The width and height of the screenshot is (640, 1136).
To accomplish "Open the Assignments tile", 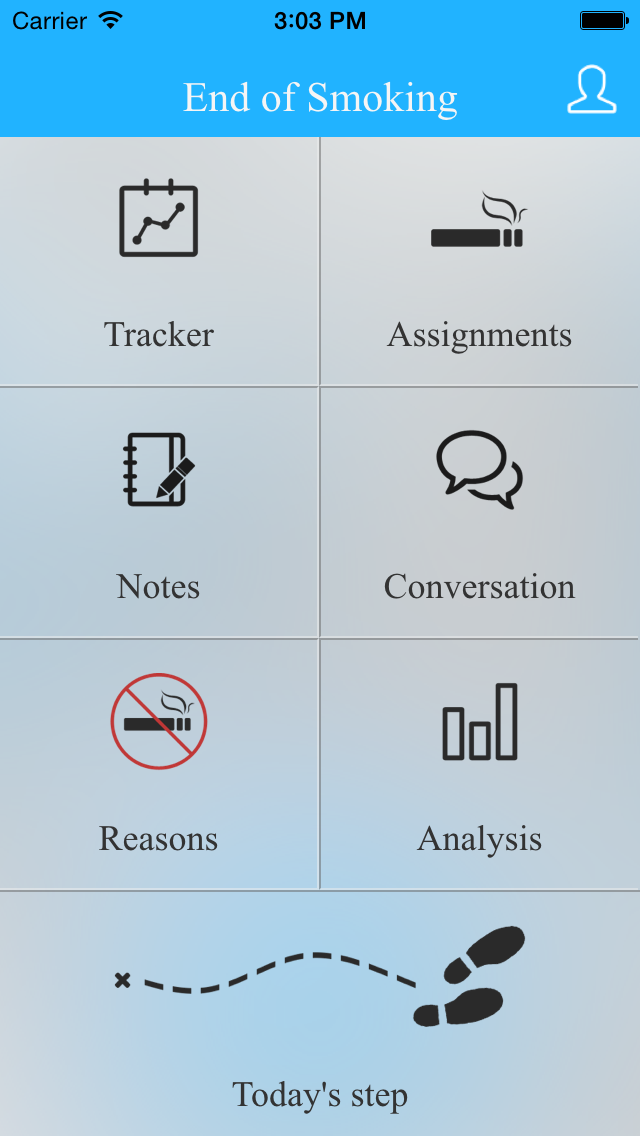I will click(x=481, y=261).
